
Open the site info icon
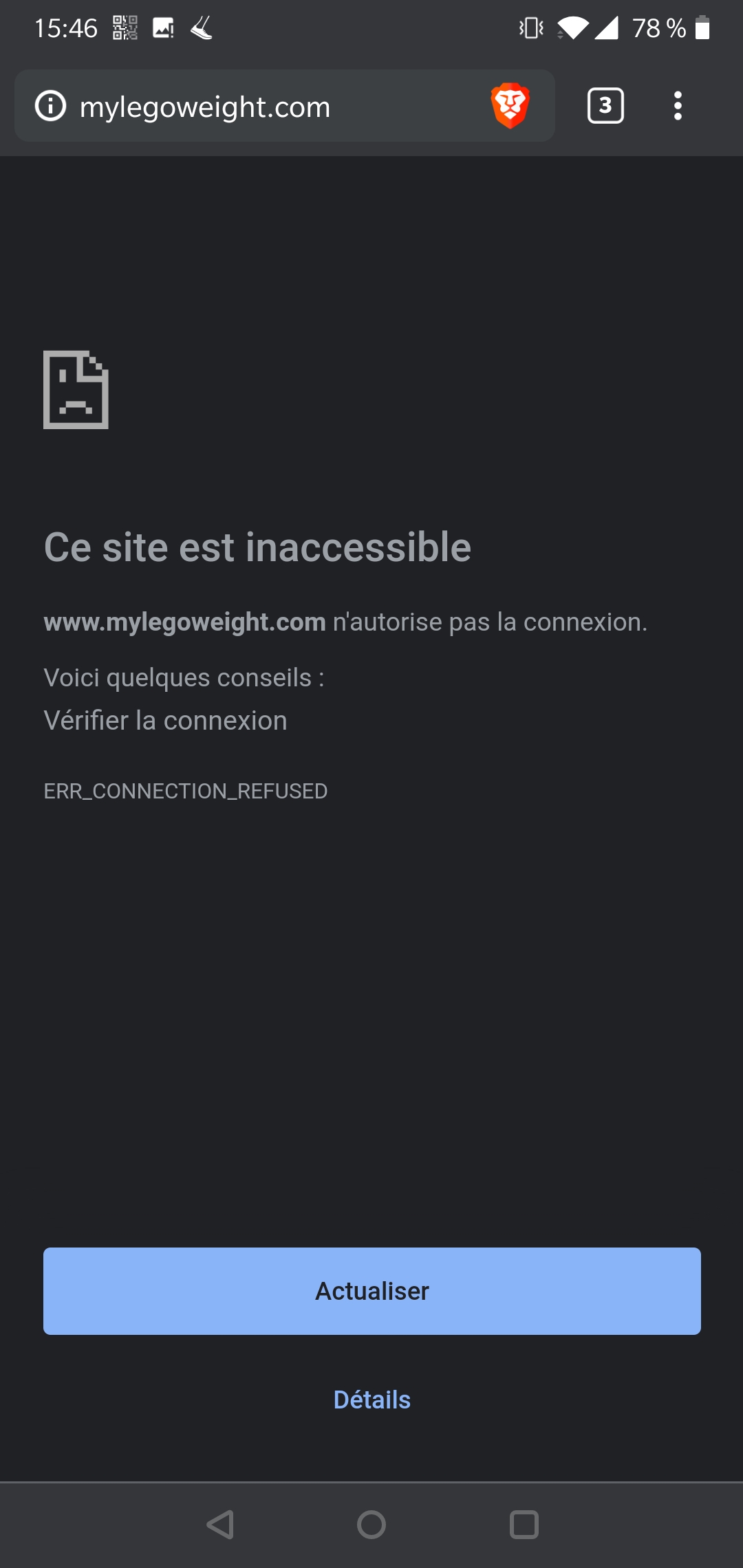(51, 107)
